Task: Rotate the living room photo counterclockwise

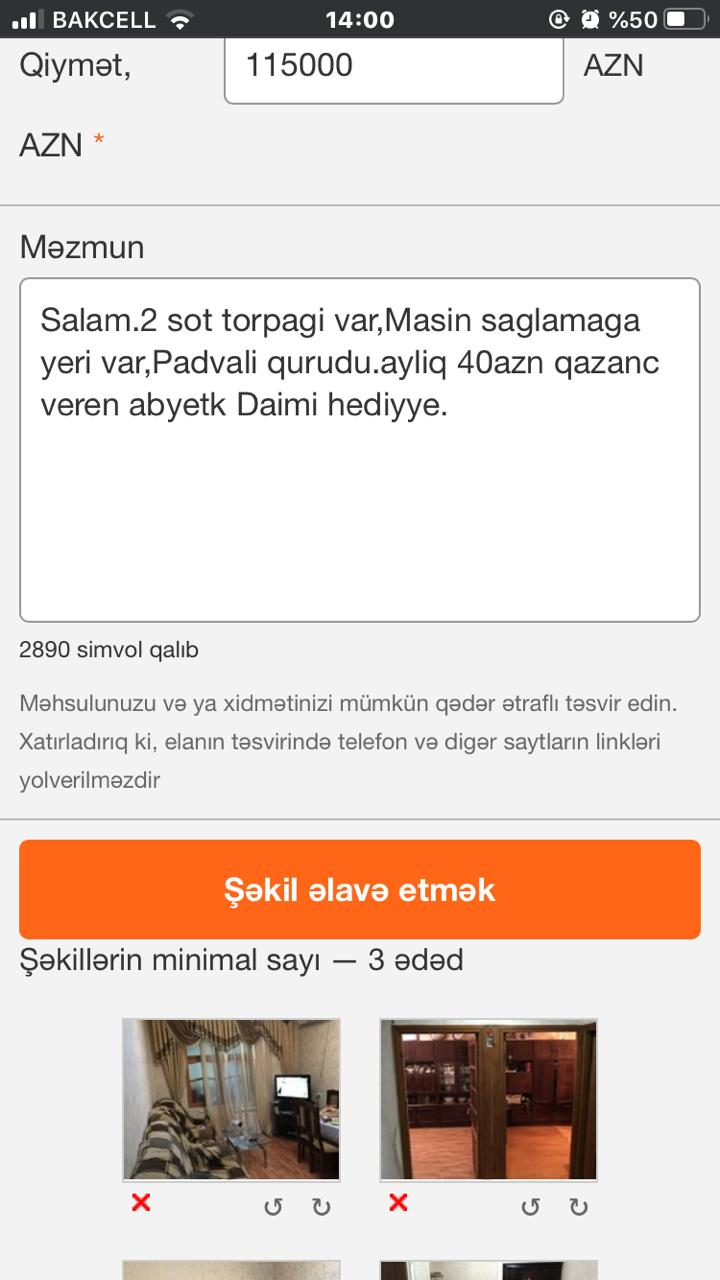Action: click(273, 1207)
